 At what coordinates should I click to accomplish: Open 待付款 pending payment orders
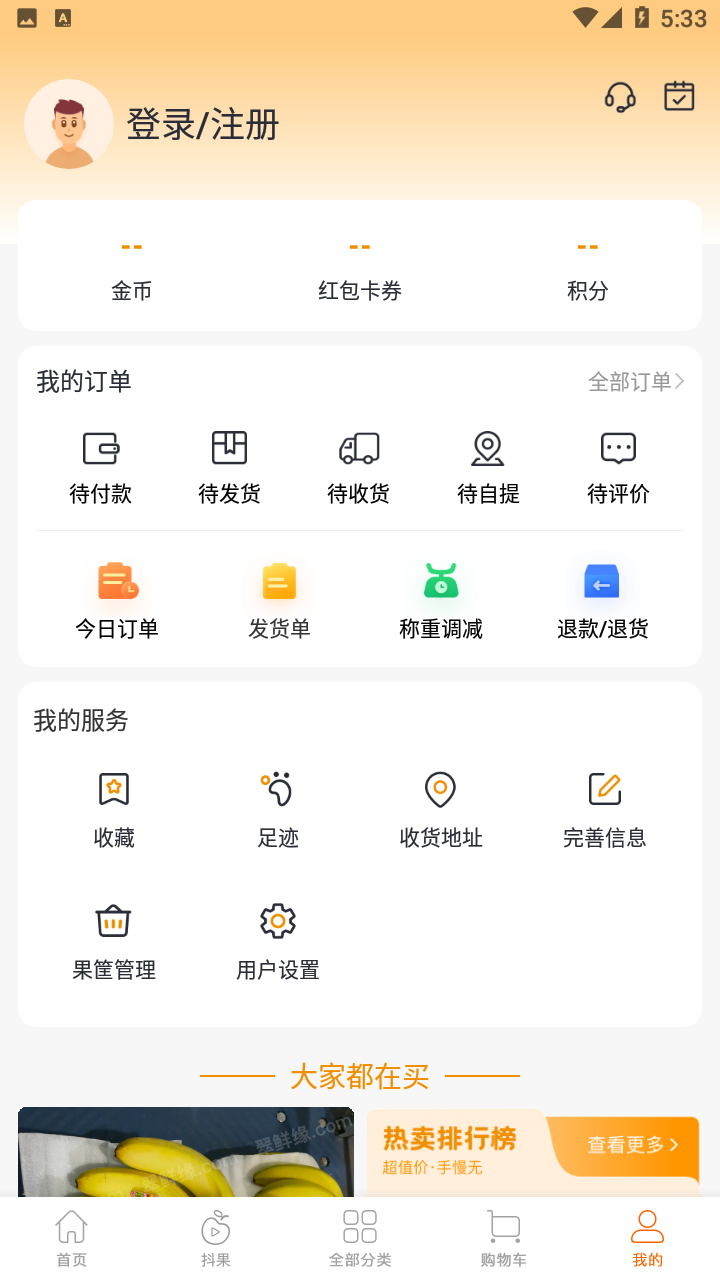[x=100, y=466]
